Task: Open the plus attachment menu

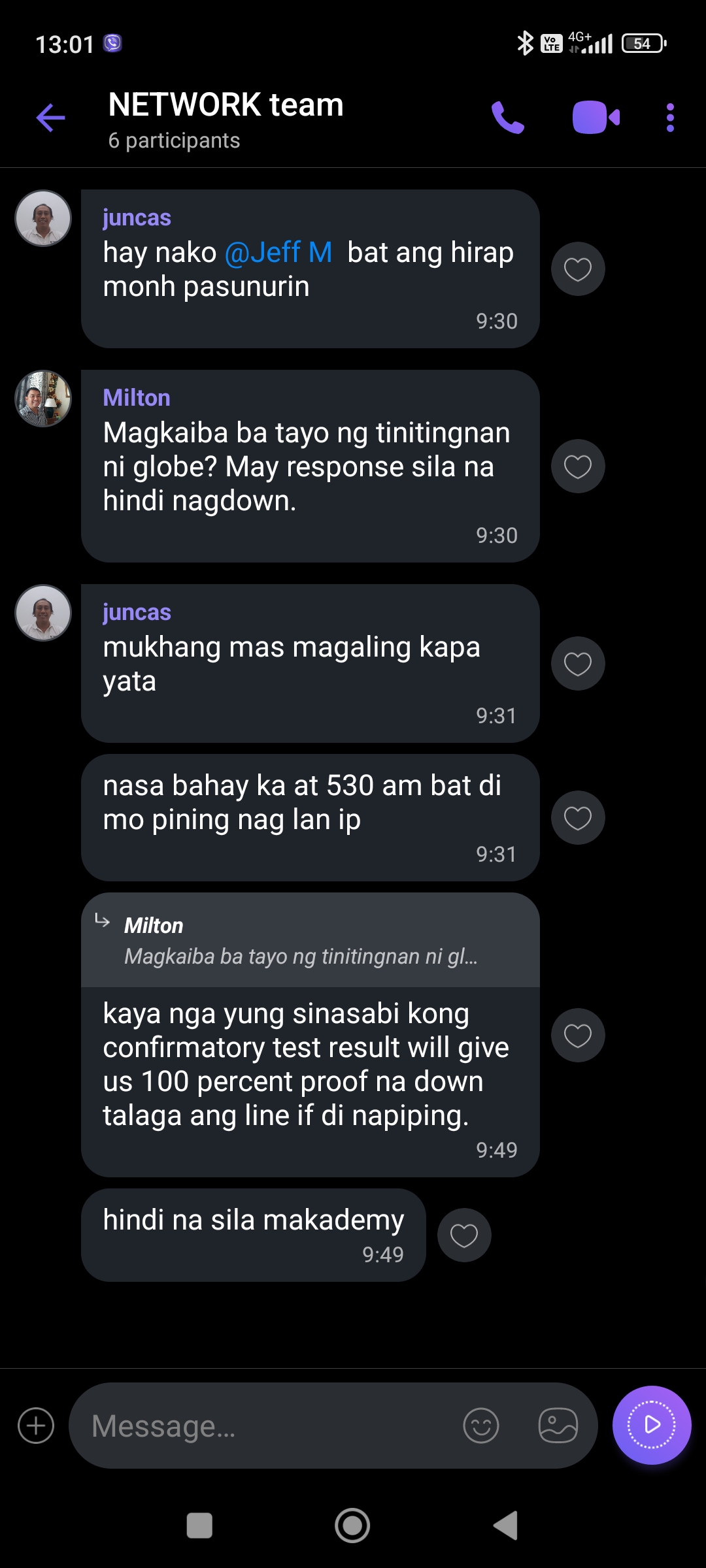Action: point(36,1426)
